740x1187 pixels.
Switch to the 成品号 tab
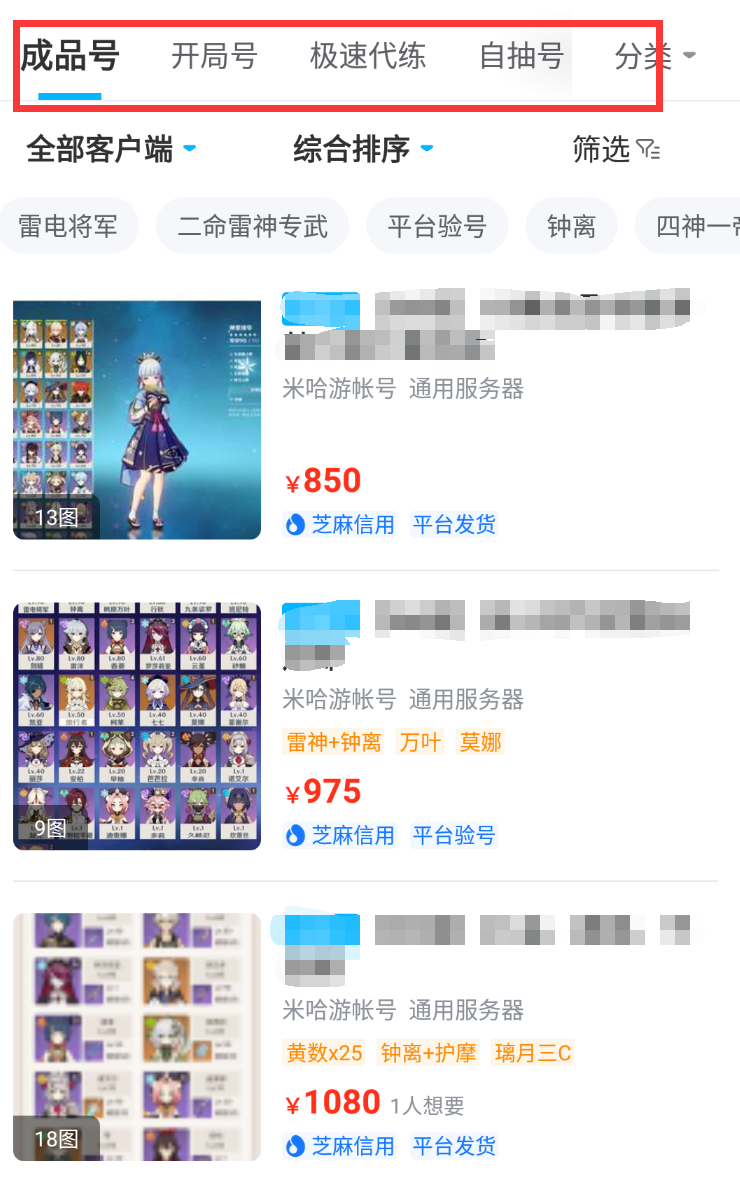click(x=70, y=56)
